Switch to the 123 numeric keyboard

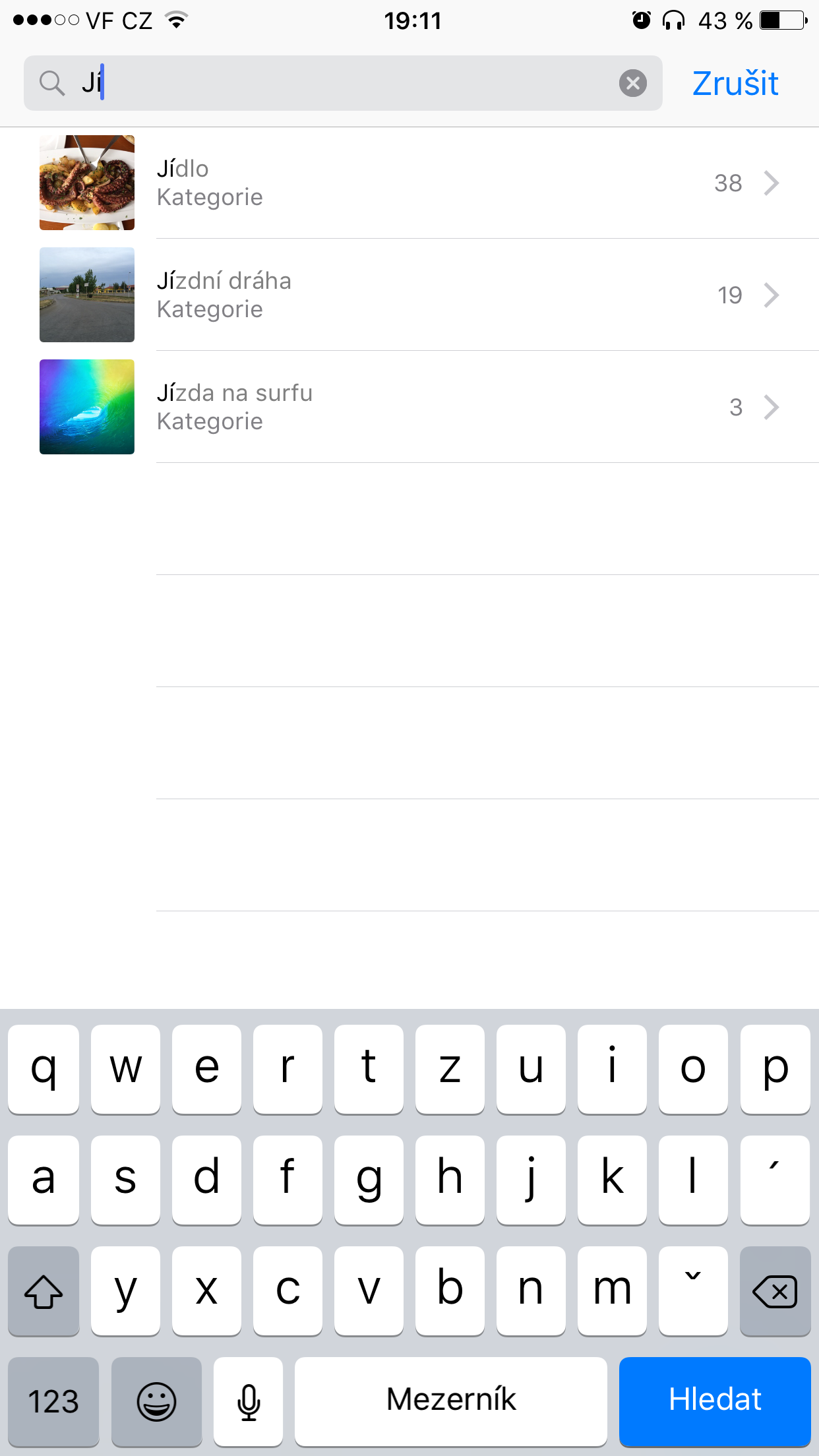click(53, 1401)
